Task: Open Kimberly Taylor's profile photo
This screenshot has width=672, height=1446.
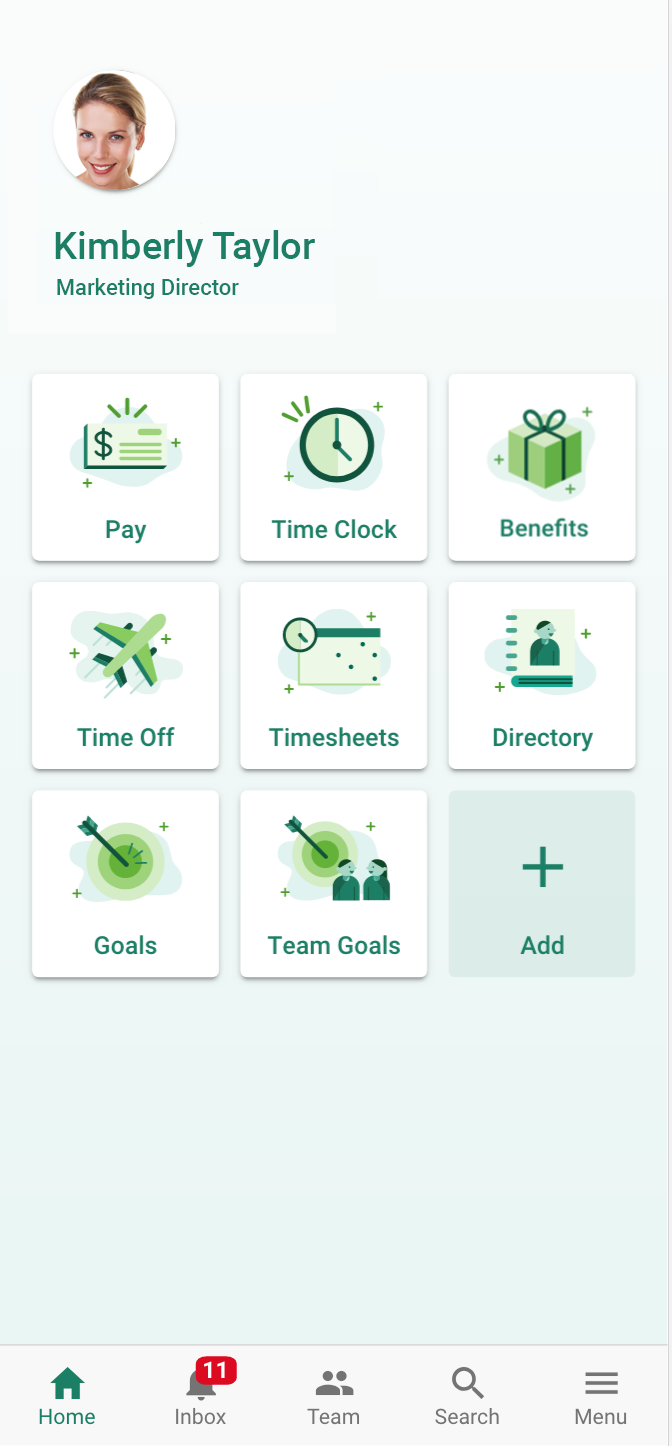Action: (x=114, y=131)
